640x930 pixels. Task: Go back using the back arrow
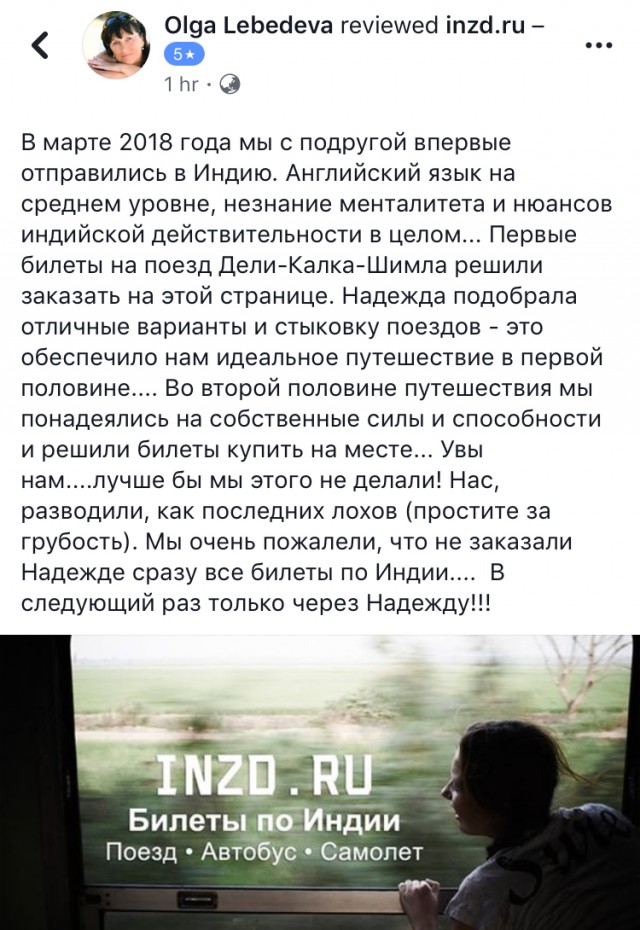point(41,45)
